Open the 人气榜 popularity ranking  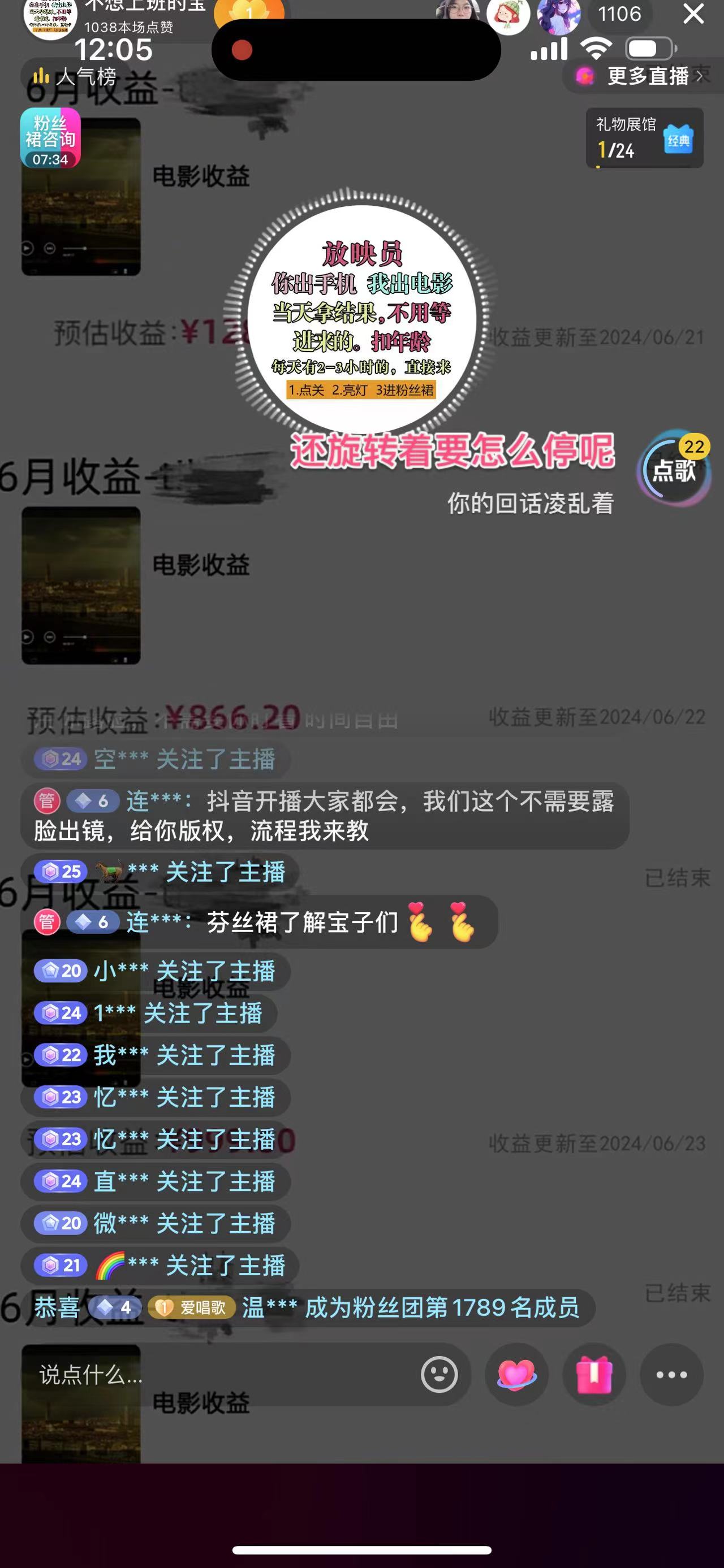coord(75,77)
